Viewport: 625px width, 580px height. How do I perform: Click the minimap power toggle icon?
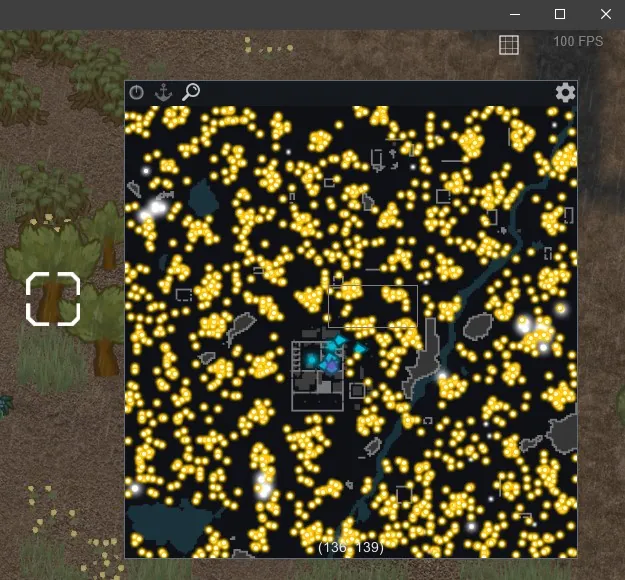[137, 93]
